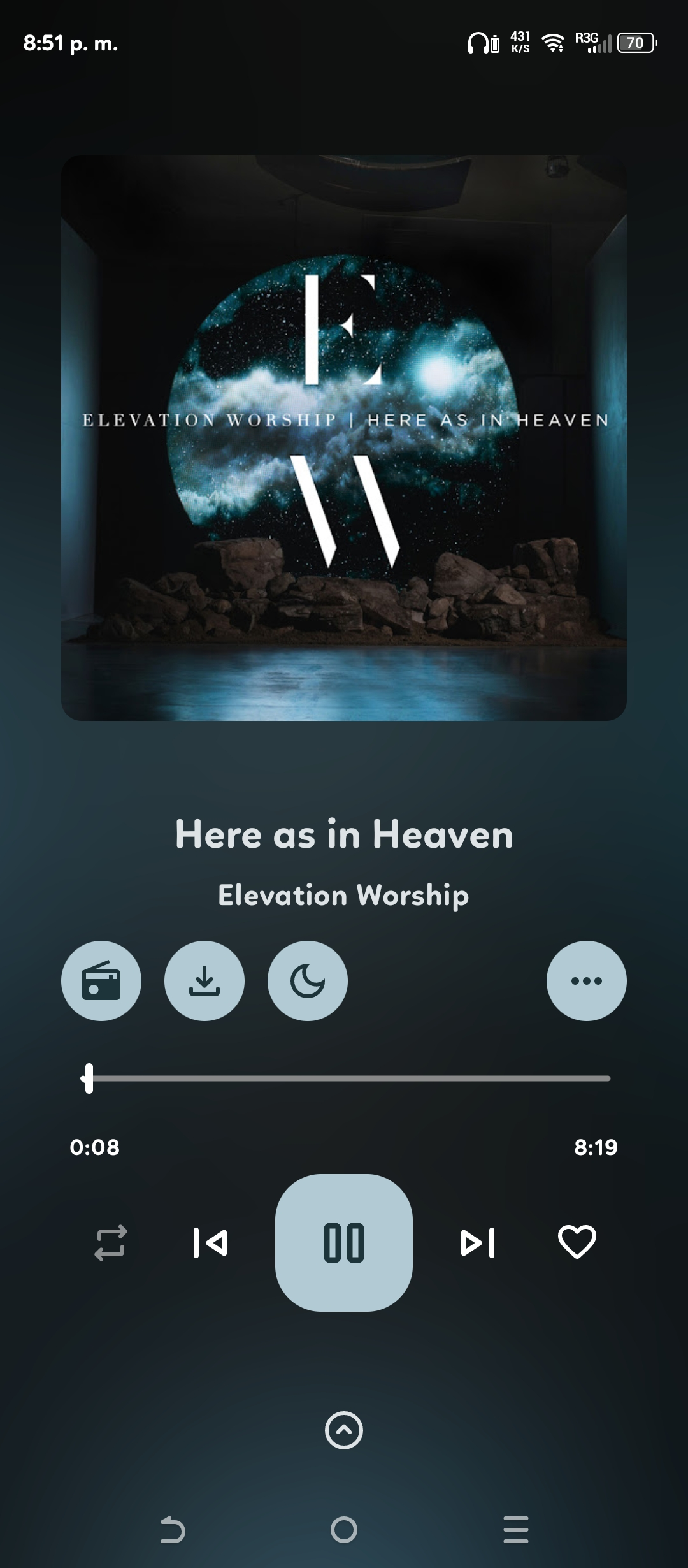688x1568 pixels.
Task: Open the sleep timer moon icon
Action: click(308, 980)
